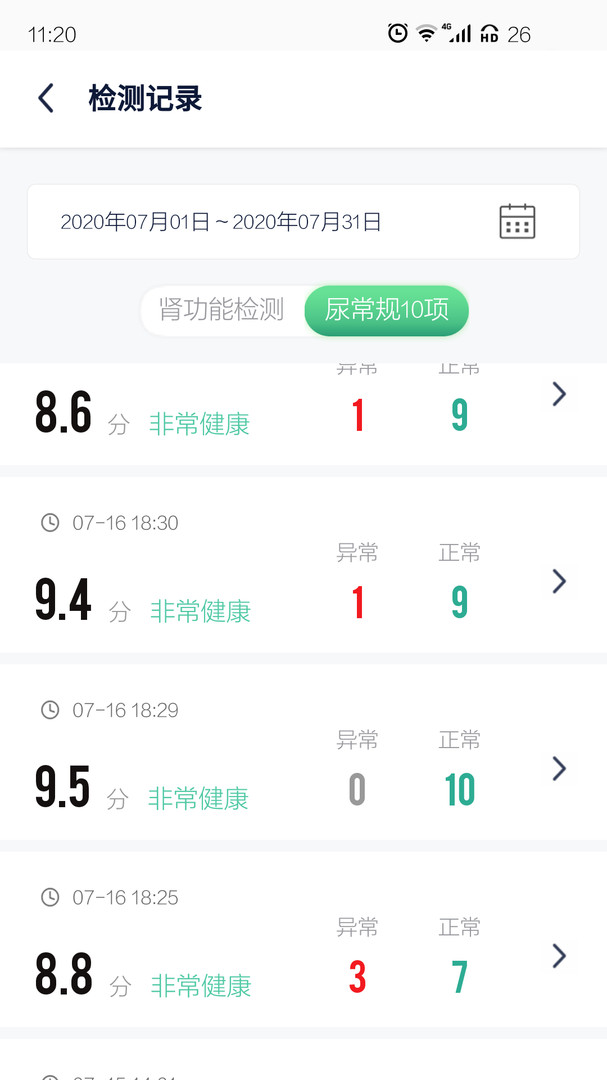Open the record scored 8.6 分

[303, 414]
